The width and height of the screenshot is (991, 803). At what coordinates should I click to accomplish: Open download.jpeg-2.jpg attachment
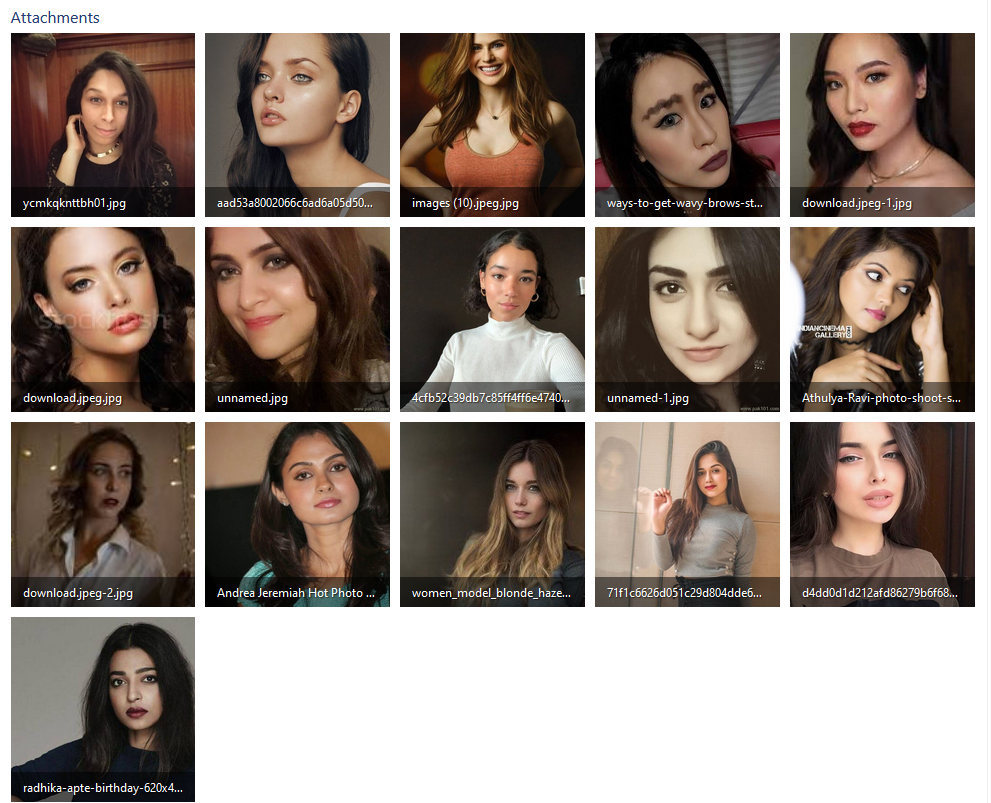point(103,514)
